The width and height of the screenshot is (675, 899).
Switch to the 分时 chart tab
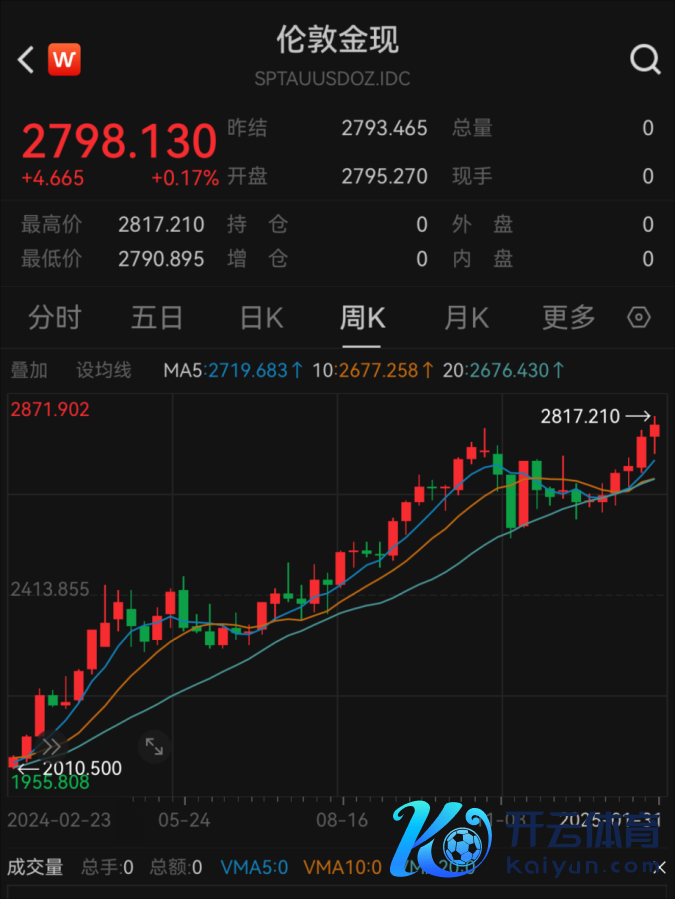tap(54, 318)
